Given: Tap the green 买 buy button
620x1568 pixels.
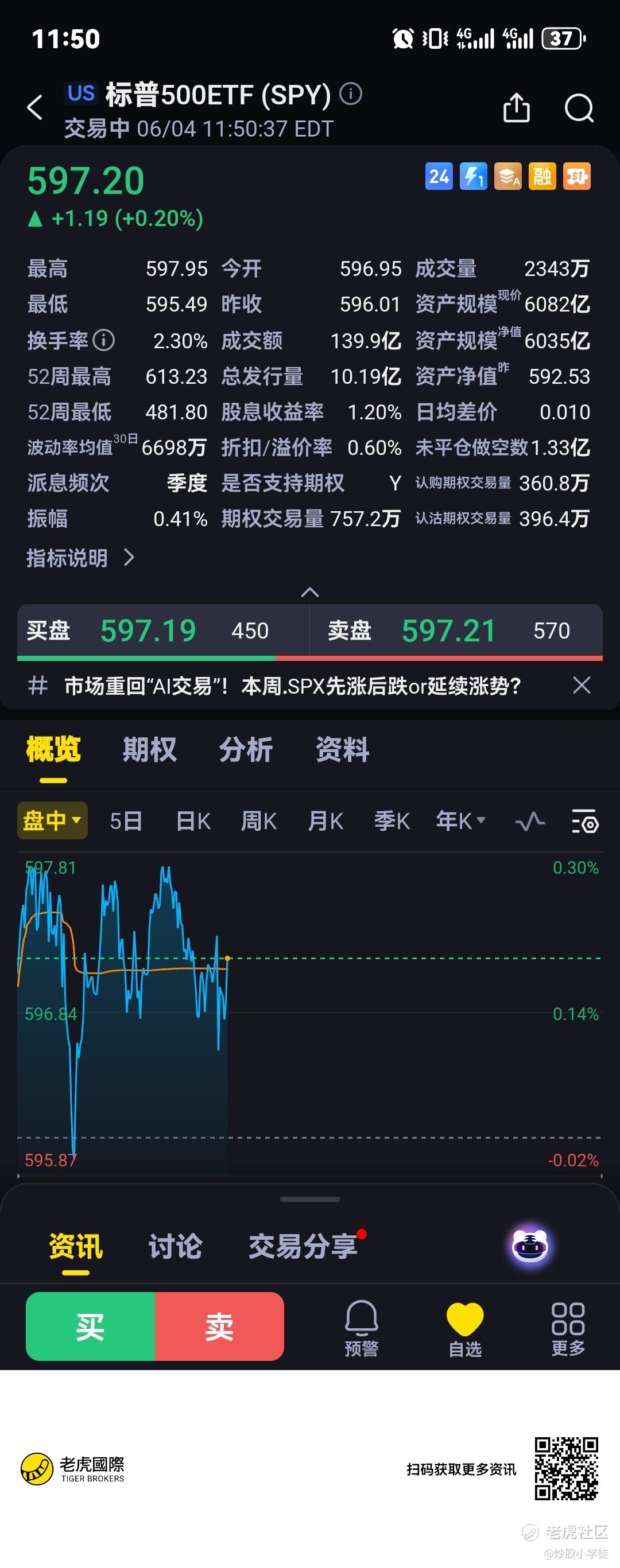Looking at the screenshot, I should [90, 1326].
